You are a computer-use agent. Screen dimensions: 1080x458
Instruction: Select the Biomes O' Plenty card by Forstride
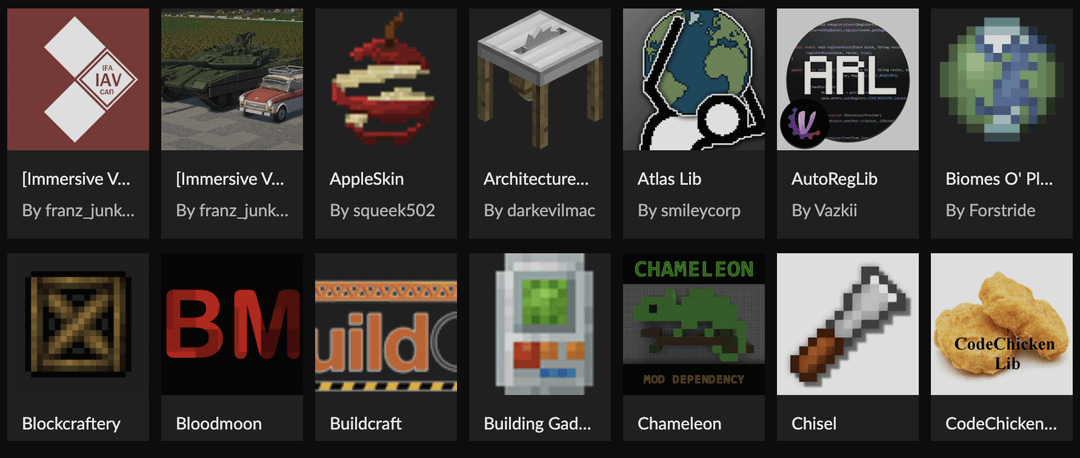(x=1002, y=123)
